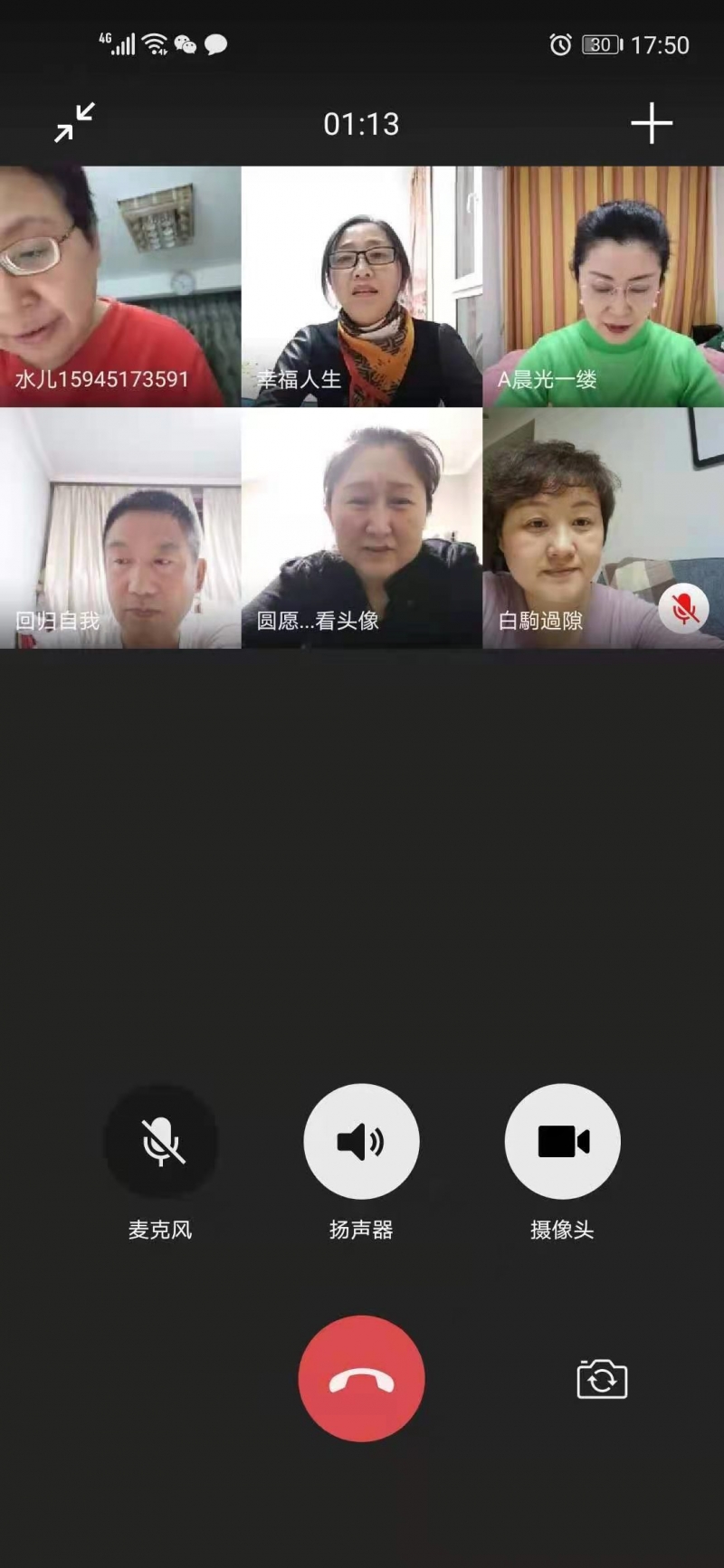Add a participant with the plus icon
The width and height of the screenshot is (724, 1568).
pos(652,123)
